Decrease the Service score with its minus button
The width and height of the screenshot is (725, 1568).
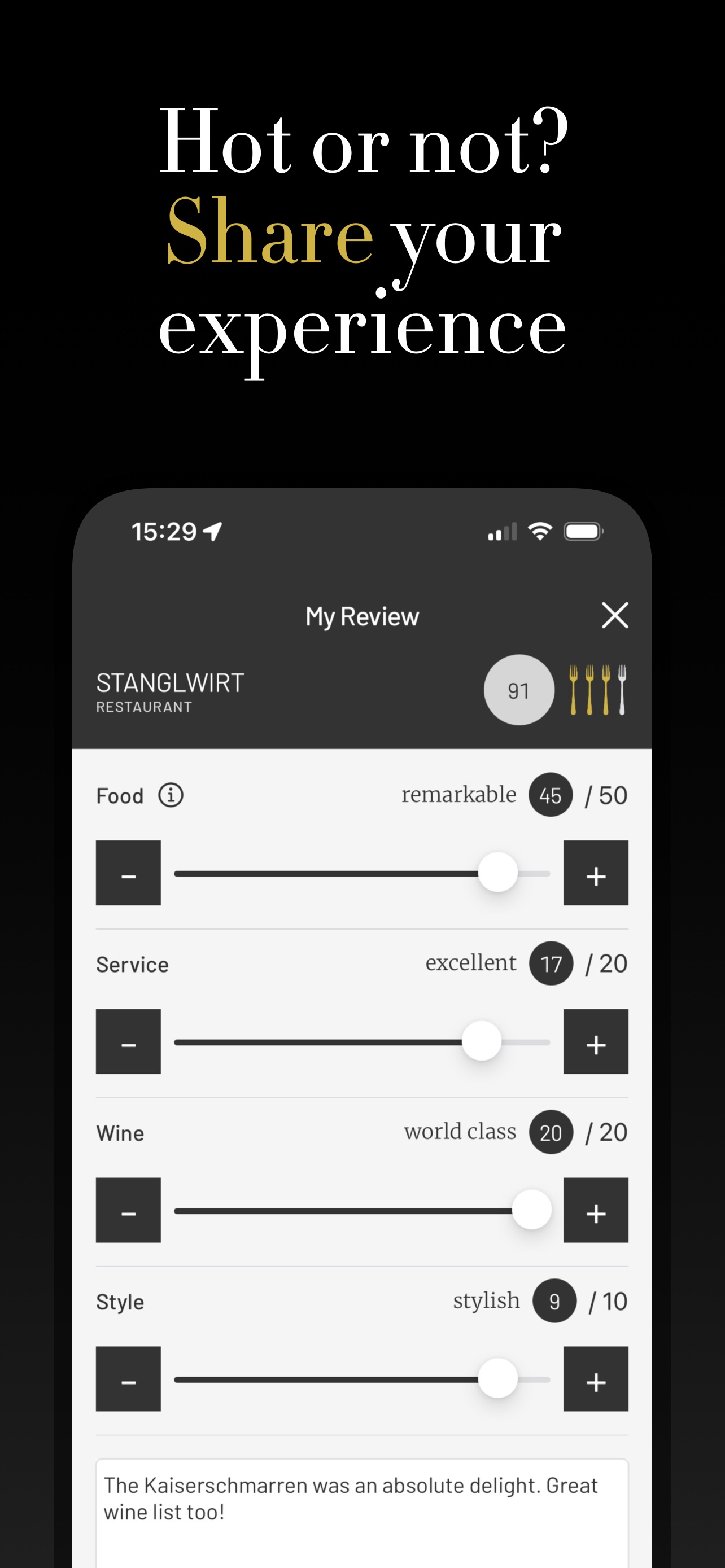[128, 1040]
